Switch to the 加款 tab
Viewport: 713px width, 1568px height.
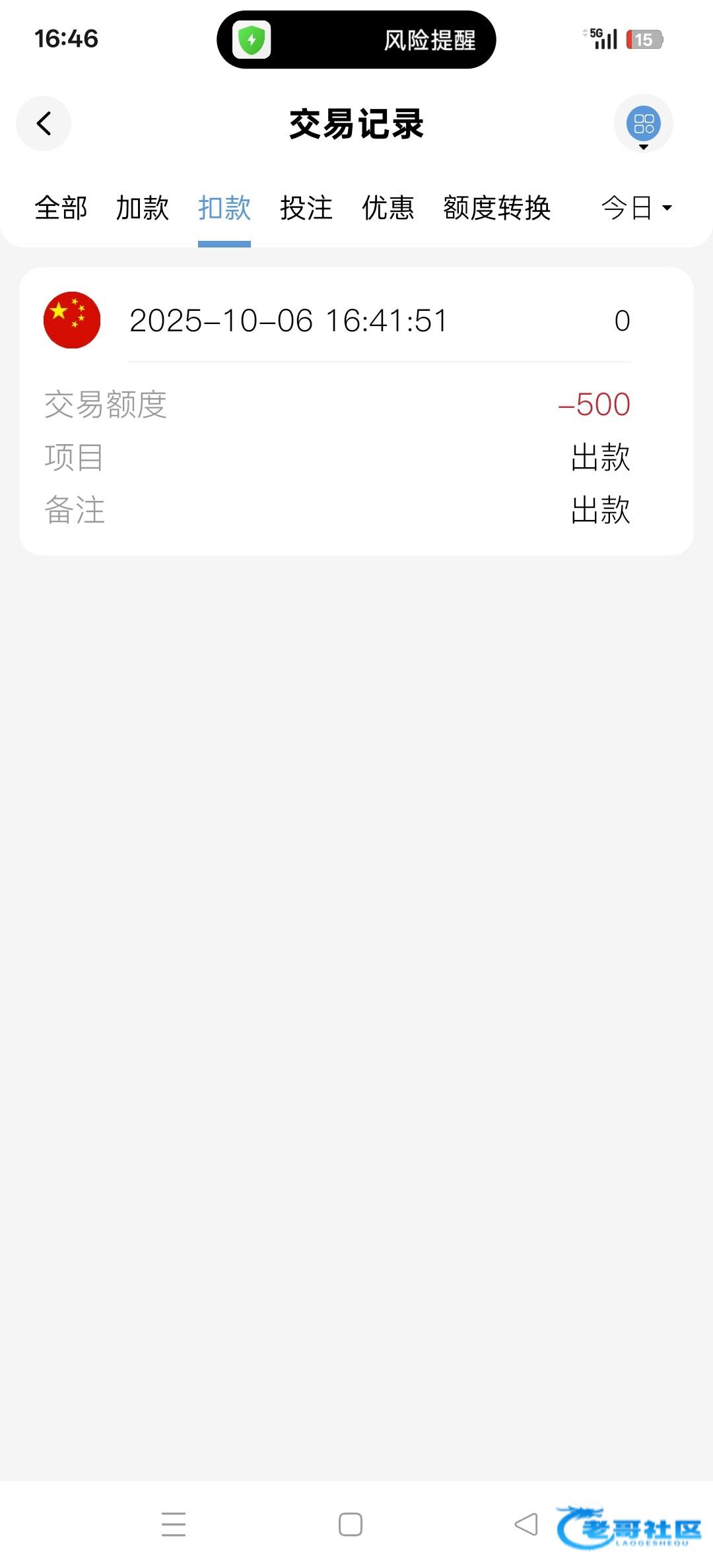click(143, 208)
